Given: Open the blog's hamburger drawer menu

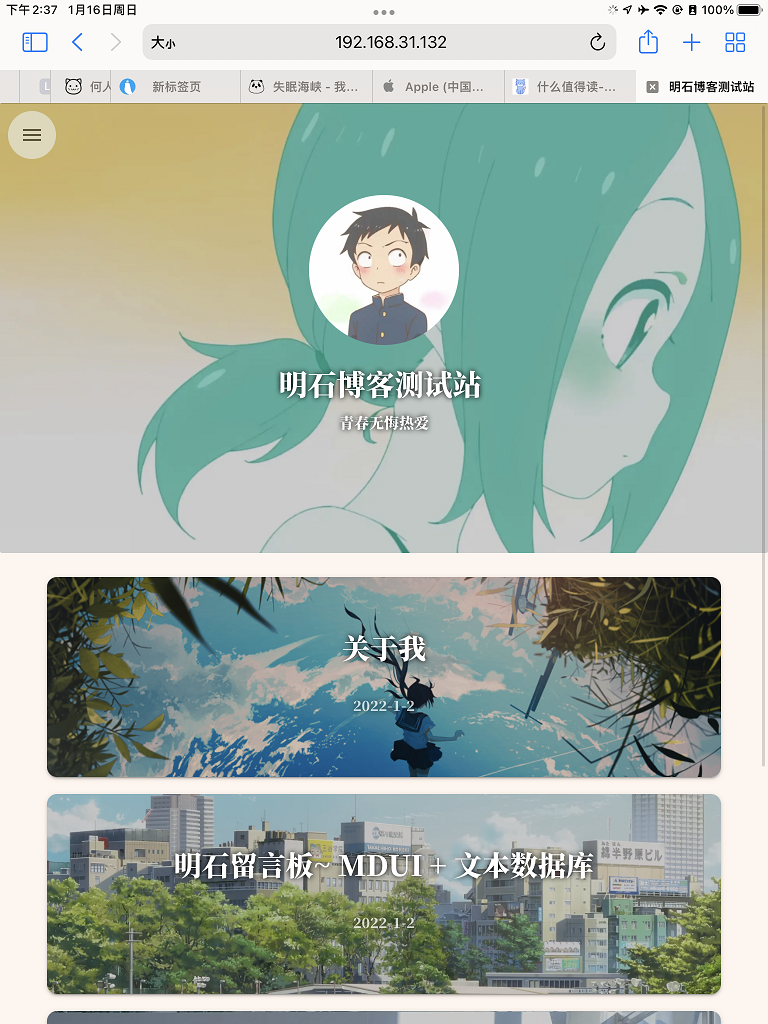Looking at the screenshot, I should (32, 135).
